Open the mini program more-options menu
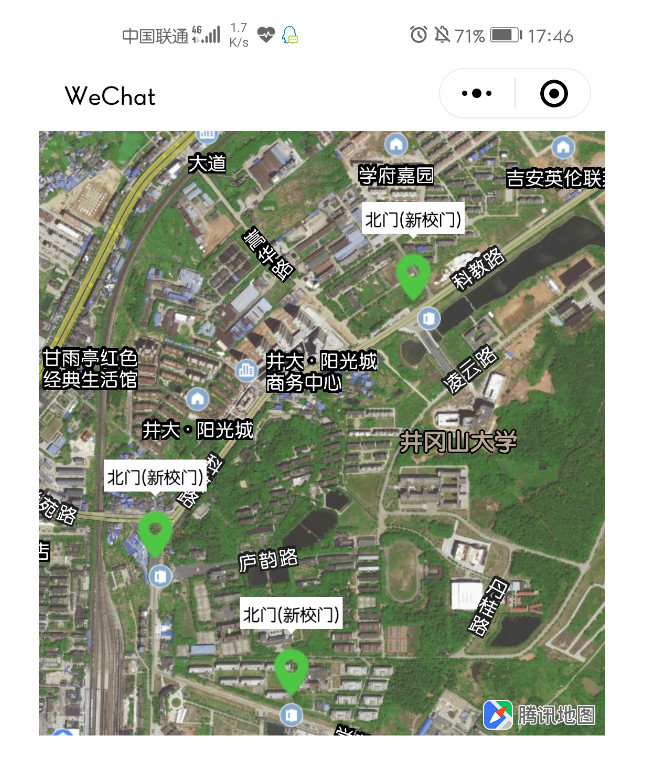The width and height of the screenshot is (645, 763). [x=477, y=94]
